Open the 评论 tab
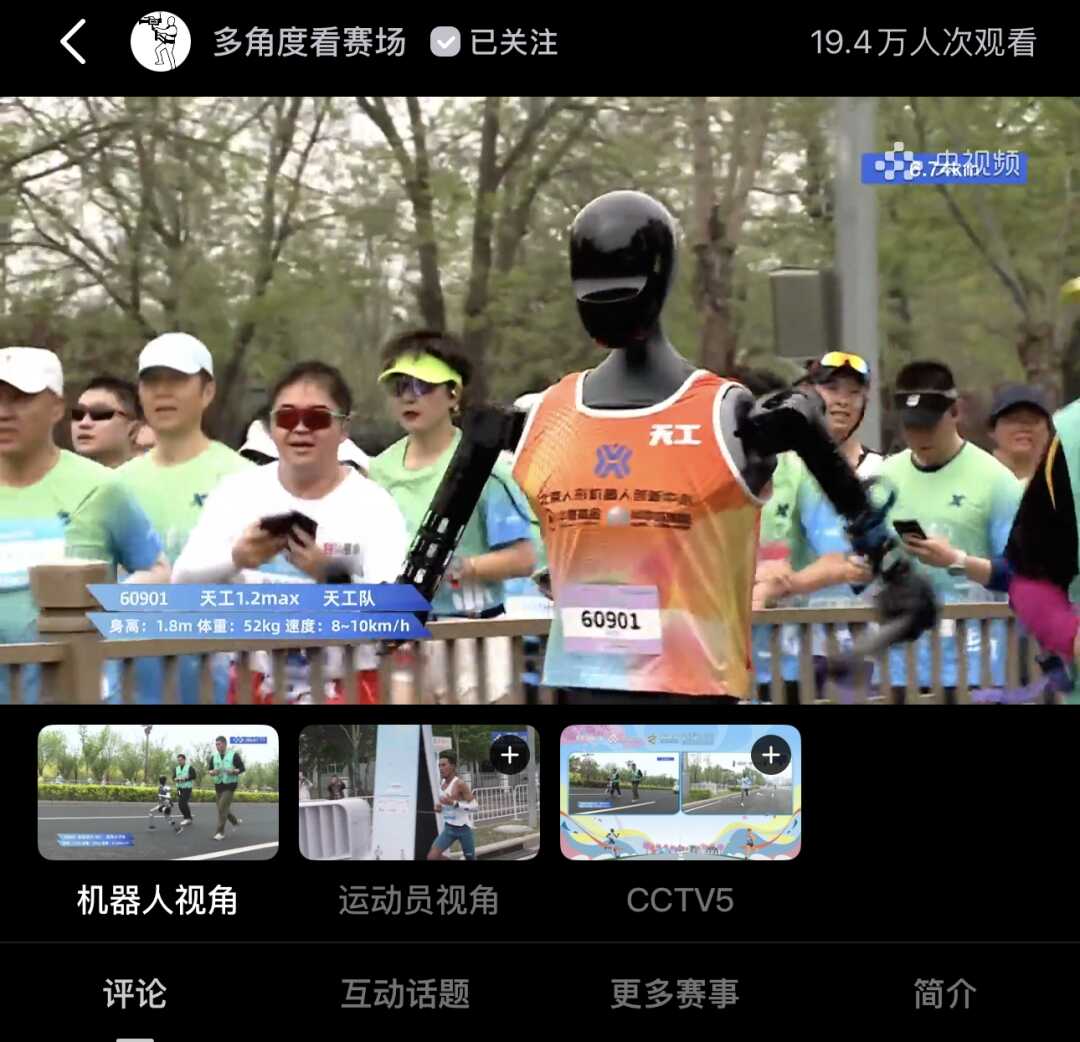The image size is (1080, 1042). pos(135,994)
